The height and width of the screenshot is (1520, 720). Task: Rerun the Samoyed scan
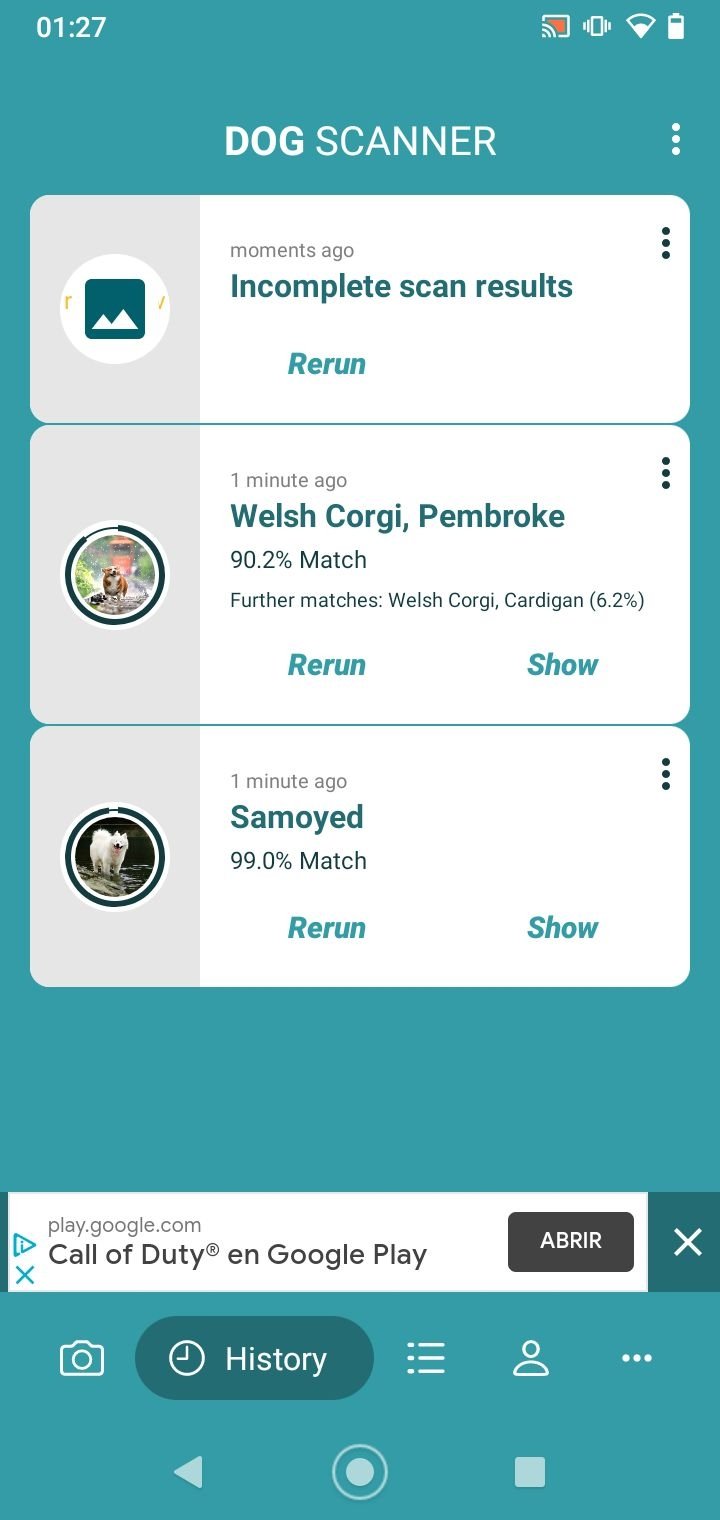pyautogui.click(x=327, y=928)
